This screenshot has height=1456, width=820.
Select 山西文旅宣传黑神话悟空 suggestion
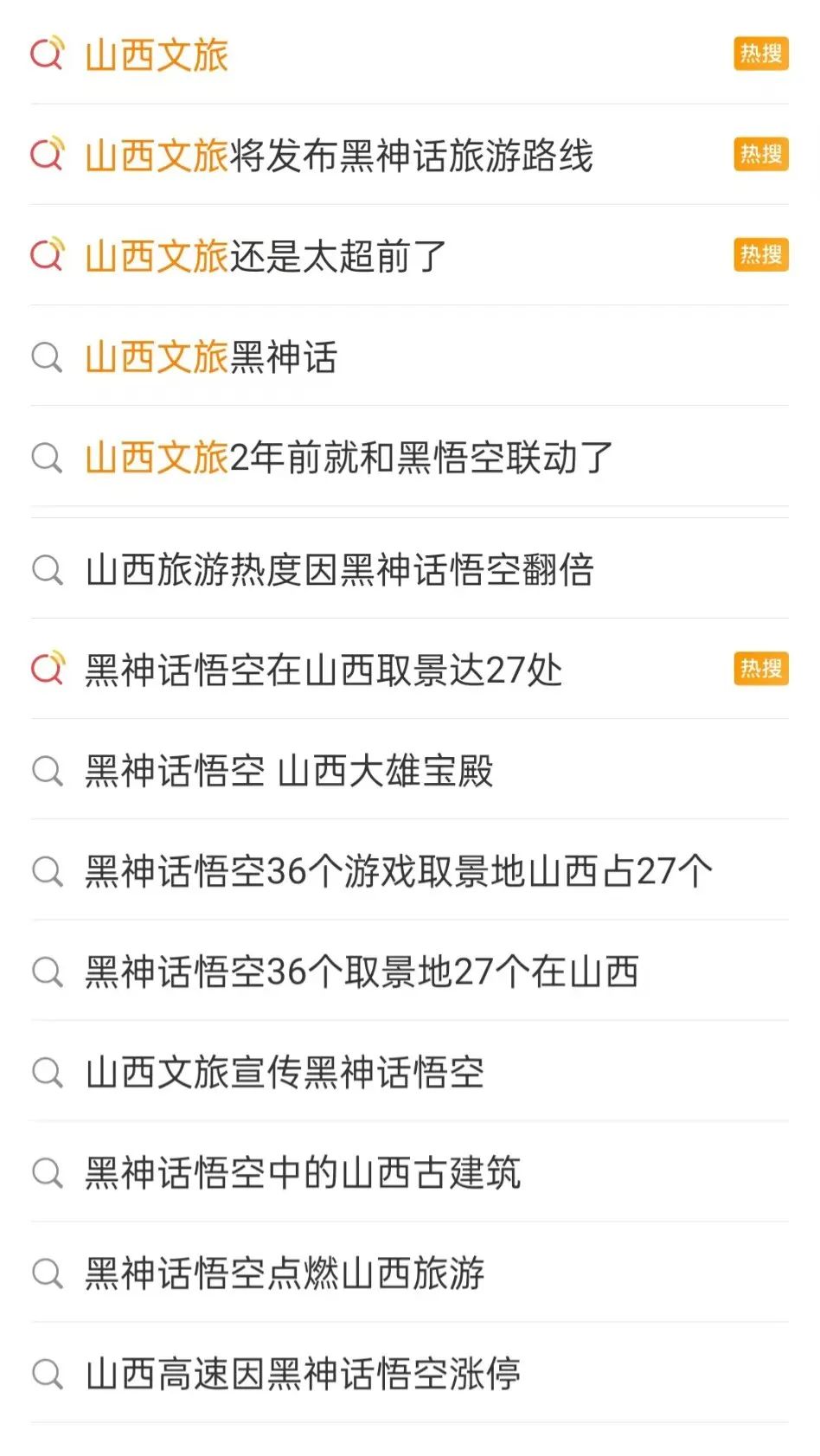(x=285, y=1073)
